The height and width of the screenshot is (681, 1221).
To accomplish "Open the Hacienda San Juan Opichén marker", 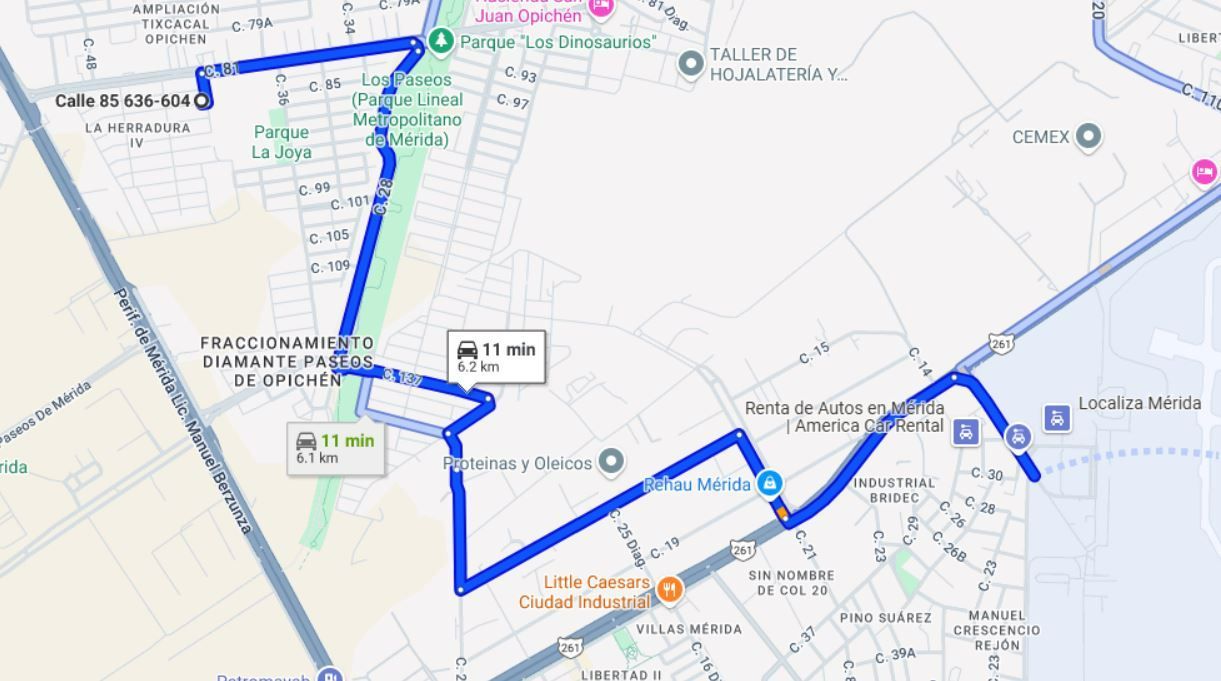I will tap(600, 6).
